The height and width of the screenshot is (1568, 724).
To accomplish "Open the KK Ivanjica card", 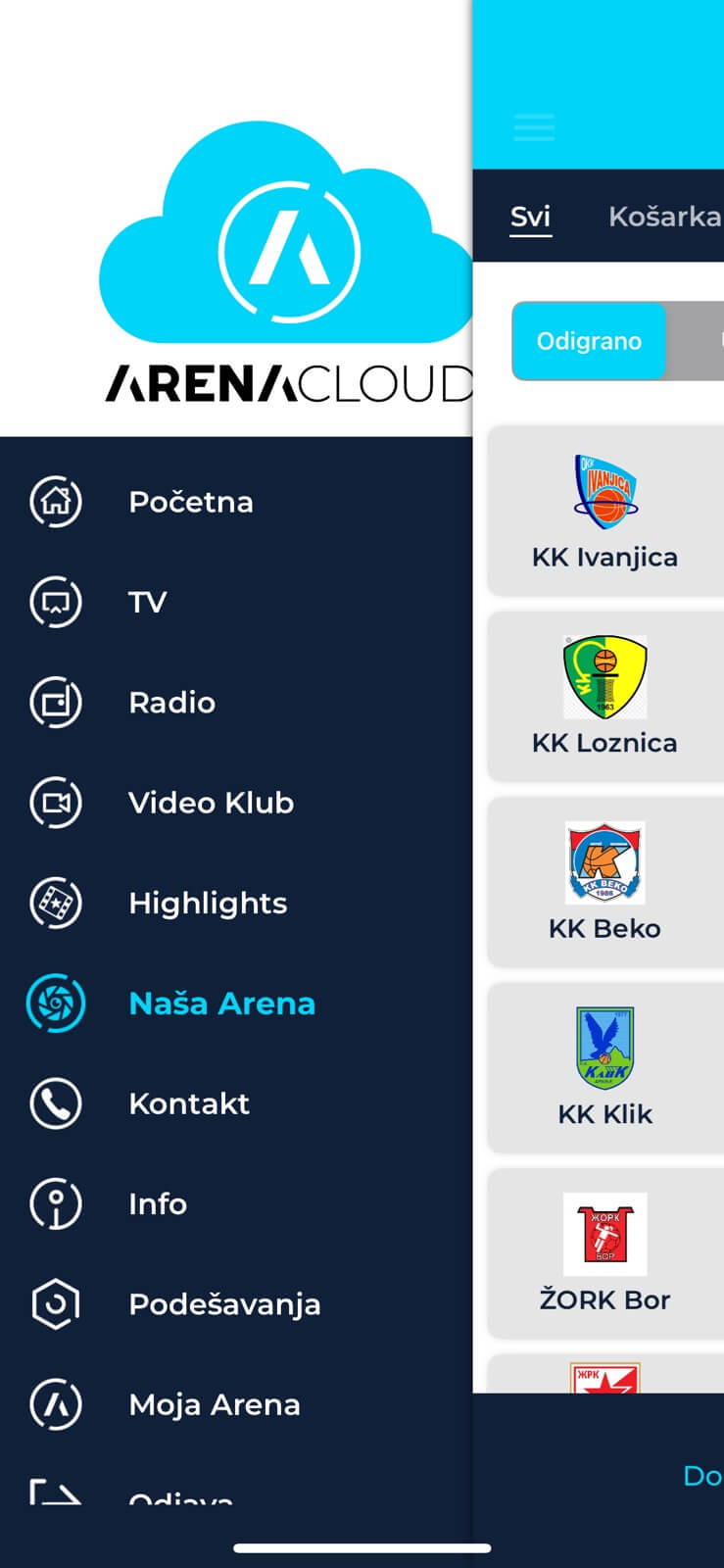I will (604, 512).
